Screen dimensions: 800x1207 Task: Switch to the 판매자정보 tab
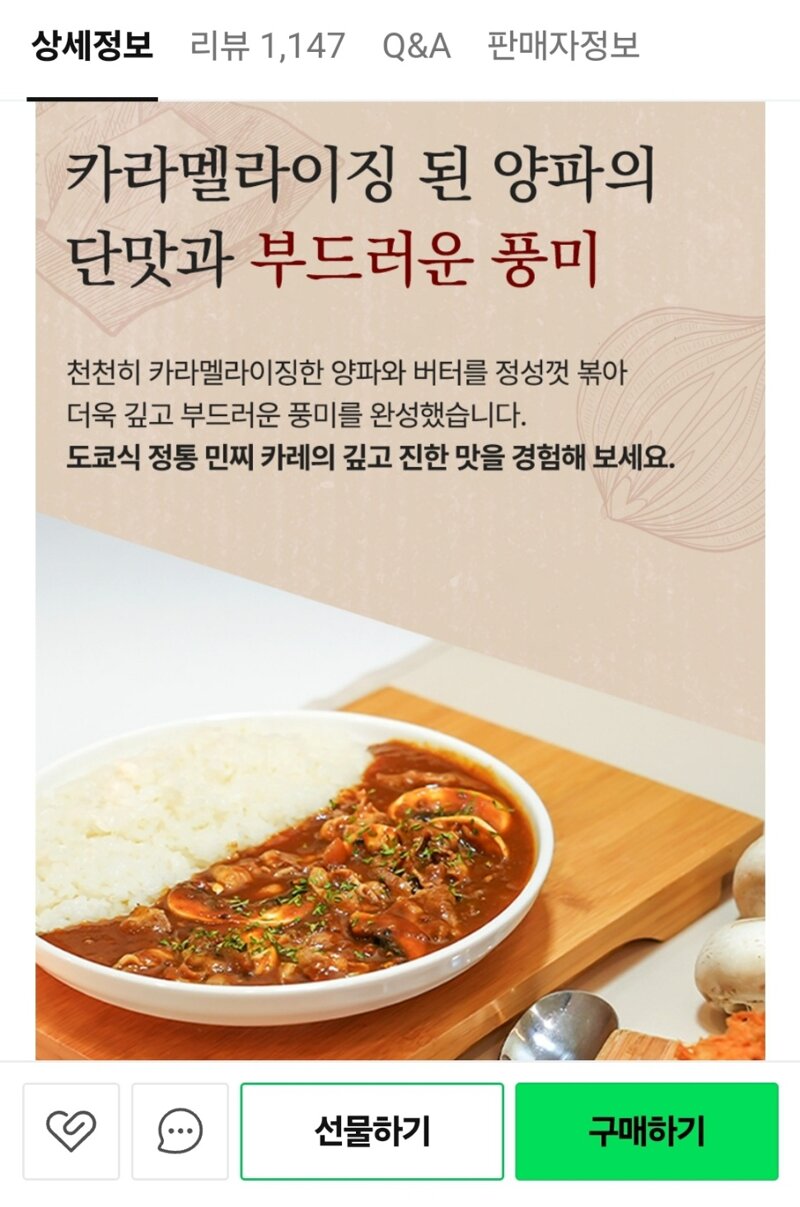point(563,46)
